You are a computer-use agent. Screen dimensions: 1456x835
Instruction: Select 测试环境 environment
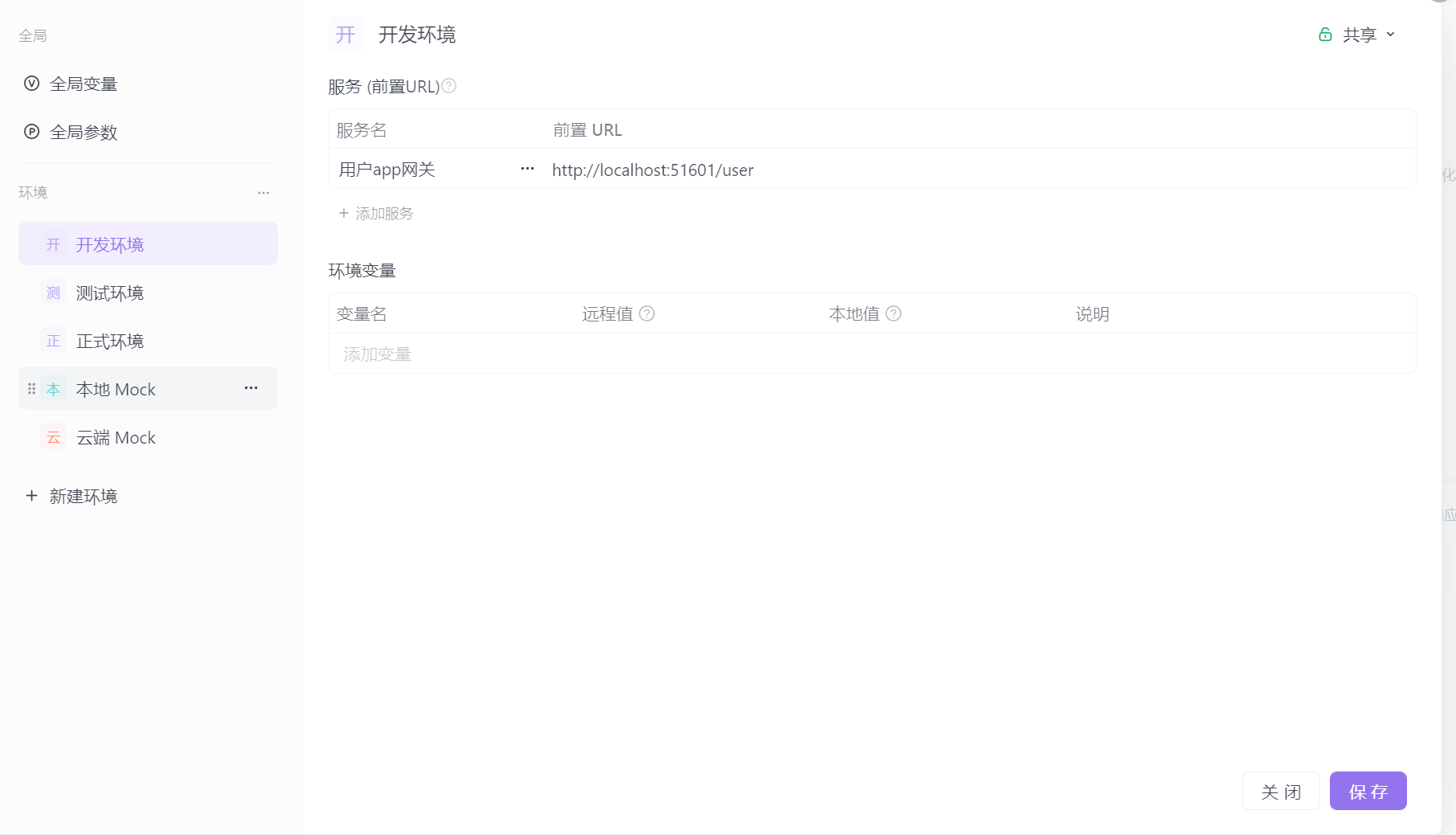point(109,293)
